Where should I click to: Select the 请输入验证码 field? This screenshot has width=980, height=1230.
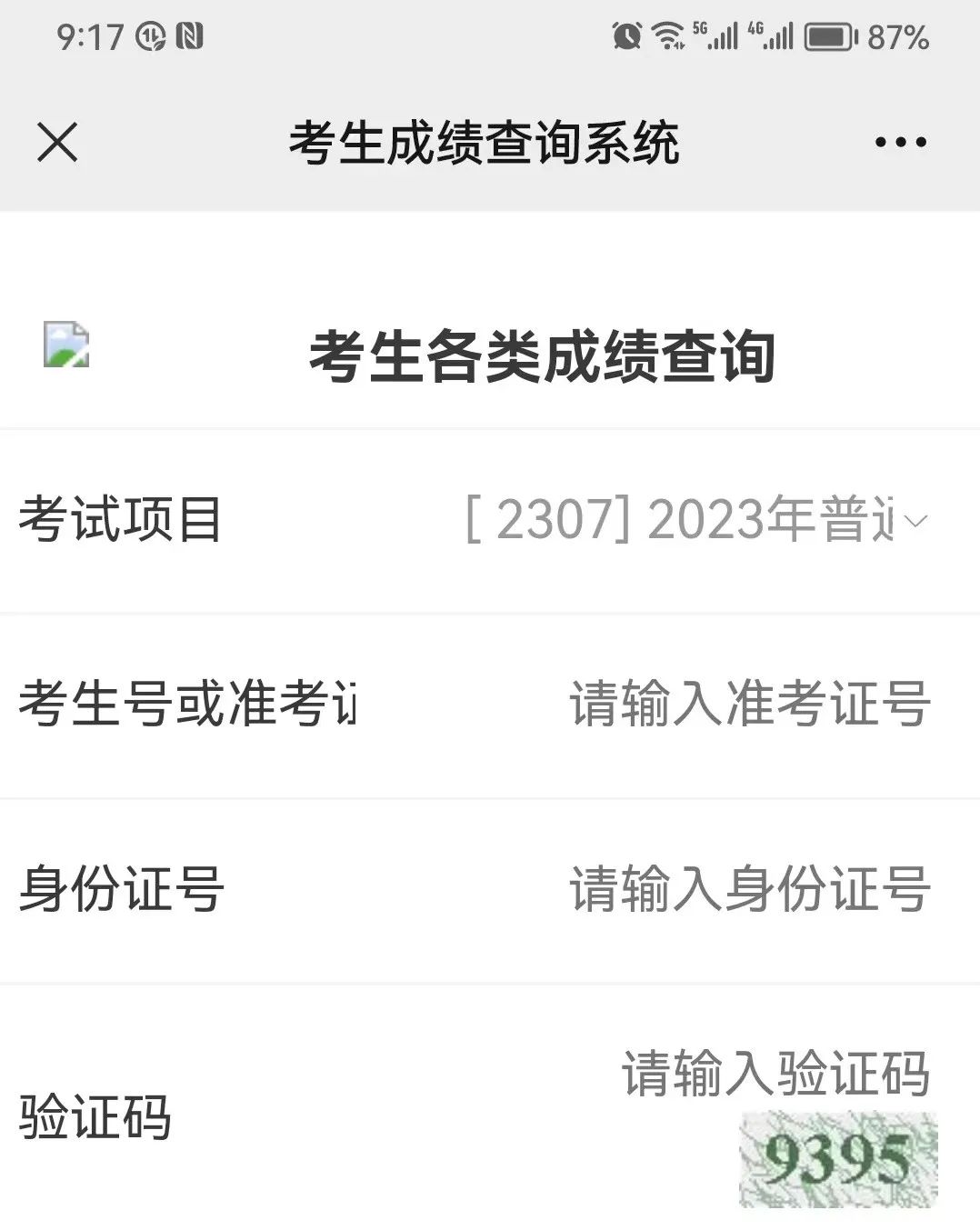click(775, 1074)
